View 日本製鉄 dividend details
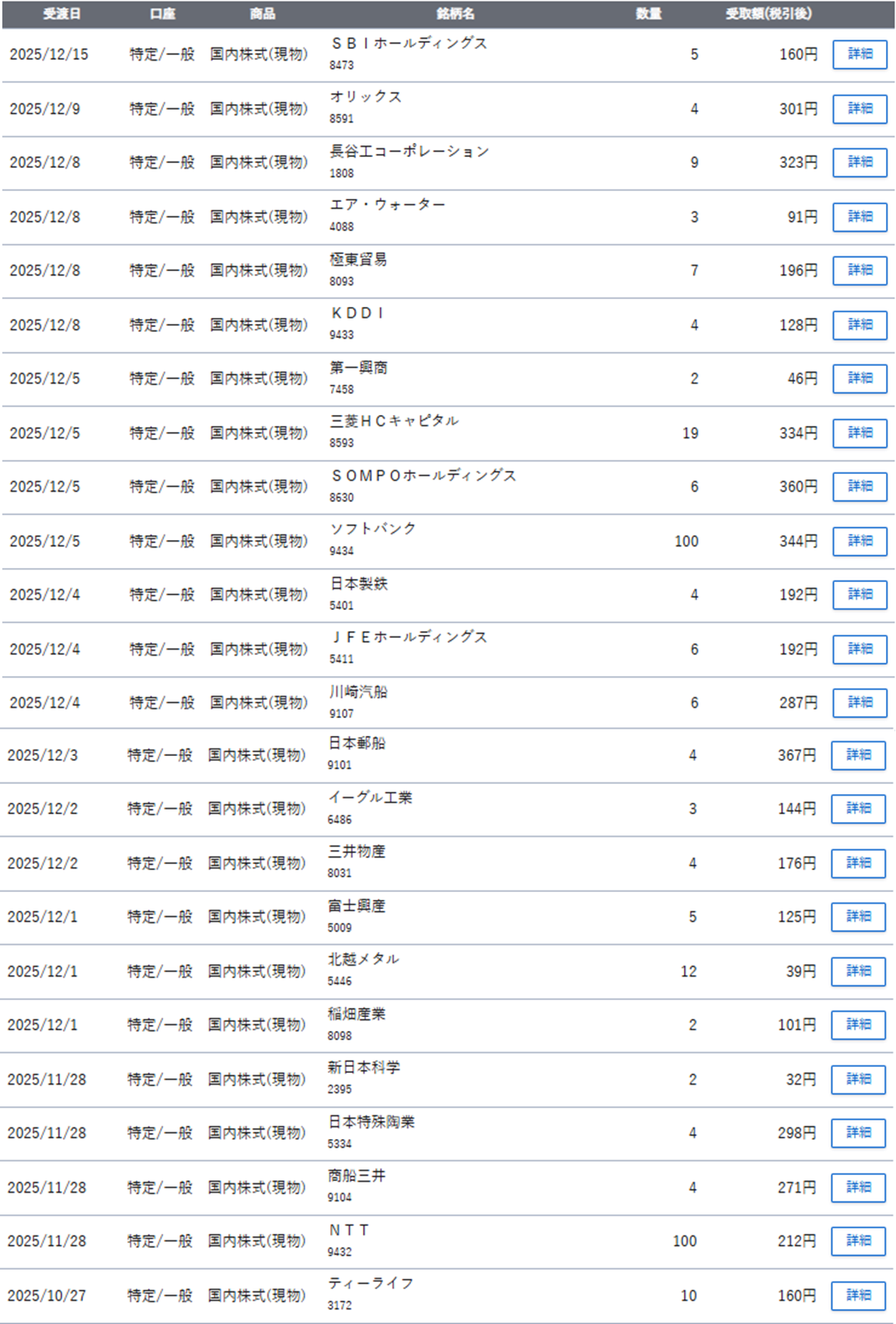This screenshot has height=1324, width=896. coord(859,594)
